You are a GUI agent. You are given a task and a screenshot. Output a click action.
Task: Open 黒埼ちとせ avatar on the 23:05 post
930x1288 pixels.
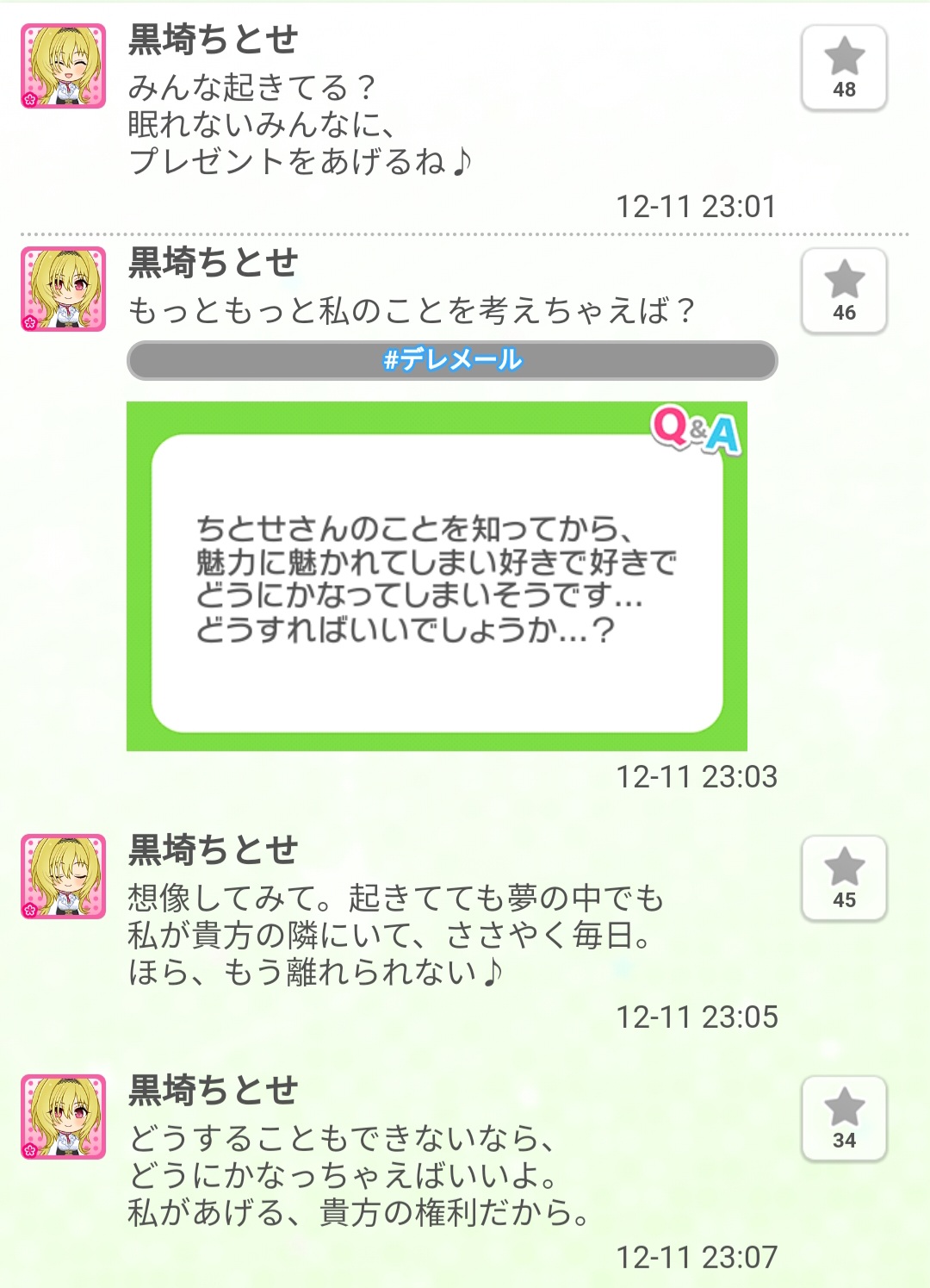coord(64,876)
